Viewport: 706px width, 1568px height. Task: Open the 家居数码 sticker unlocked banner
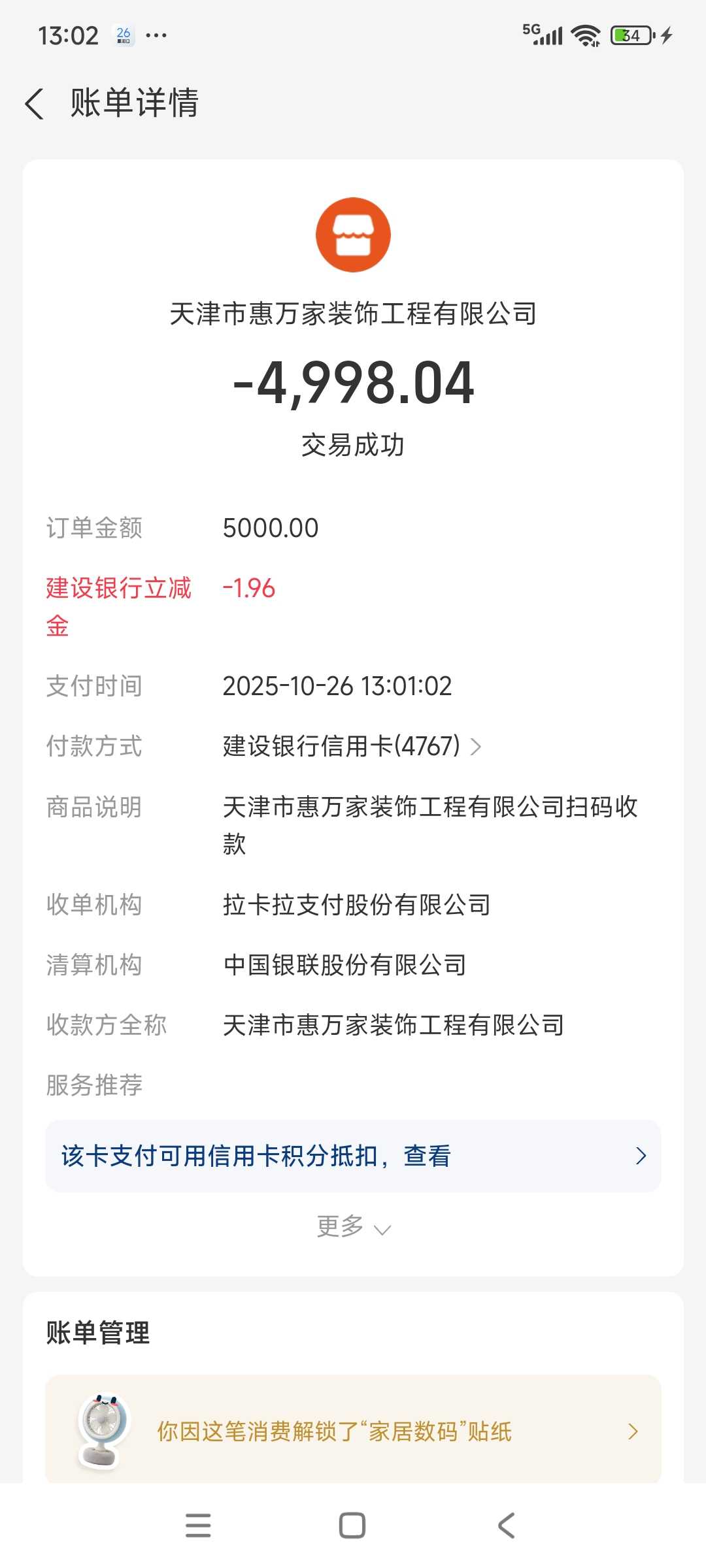pyautogui.click(x=353, y=1431)
